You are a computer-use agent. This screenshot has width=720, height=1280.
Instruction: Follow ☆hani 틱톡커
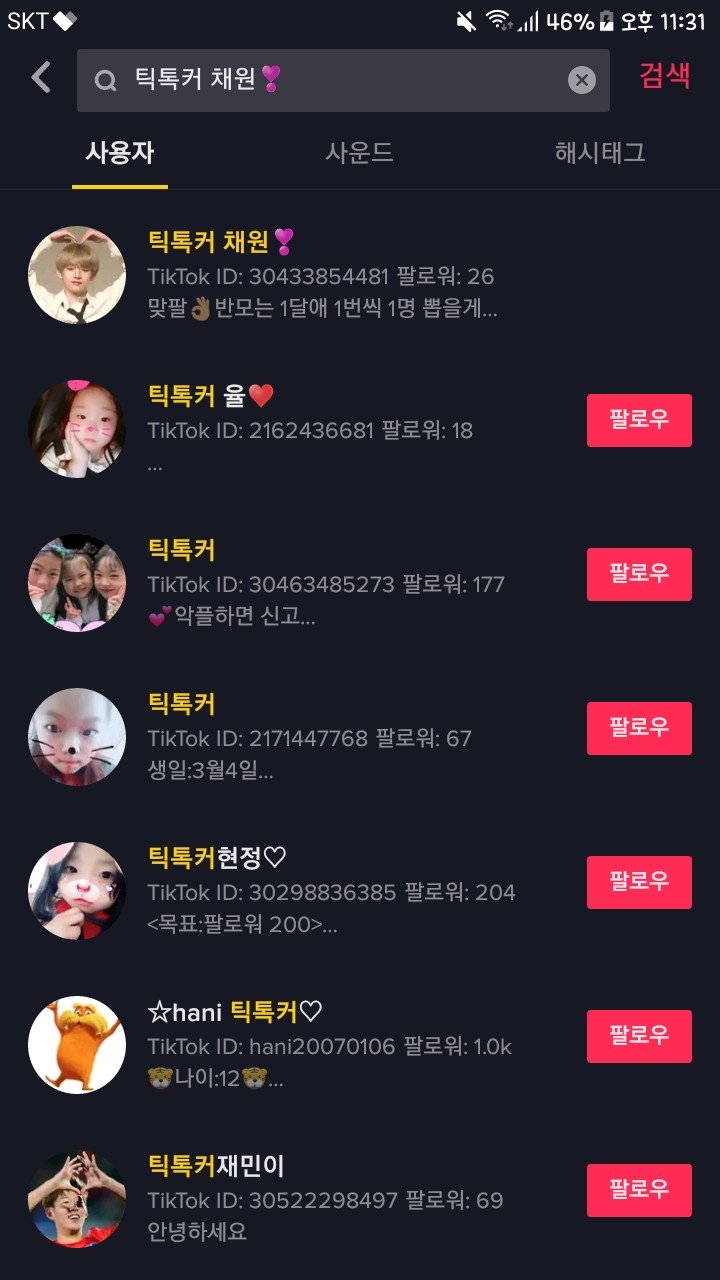click(x=639, y=1036)
